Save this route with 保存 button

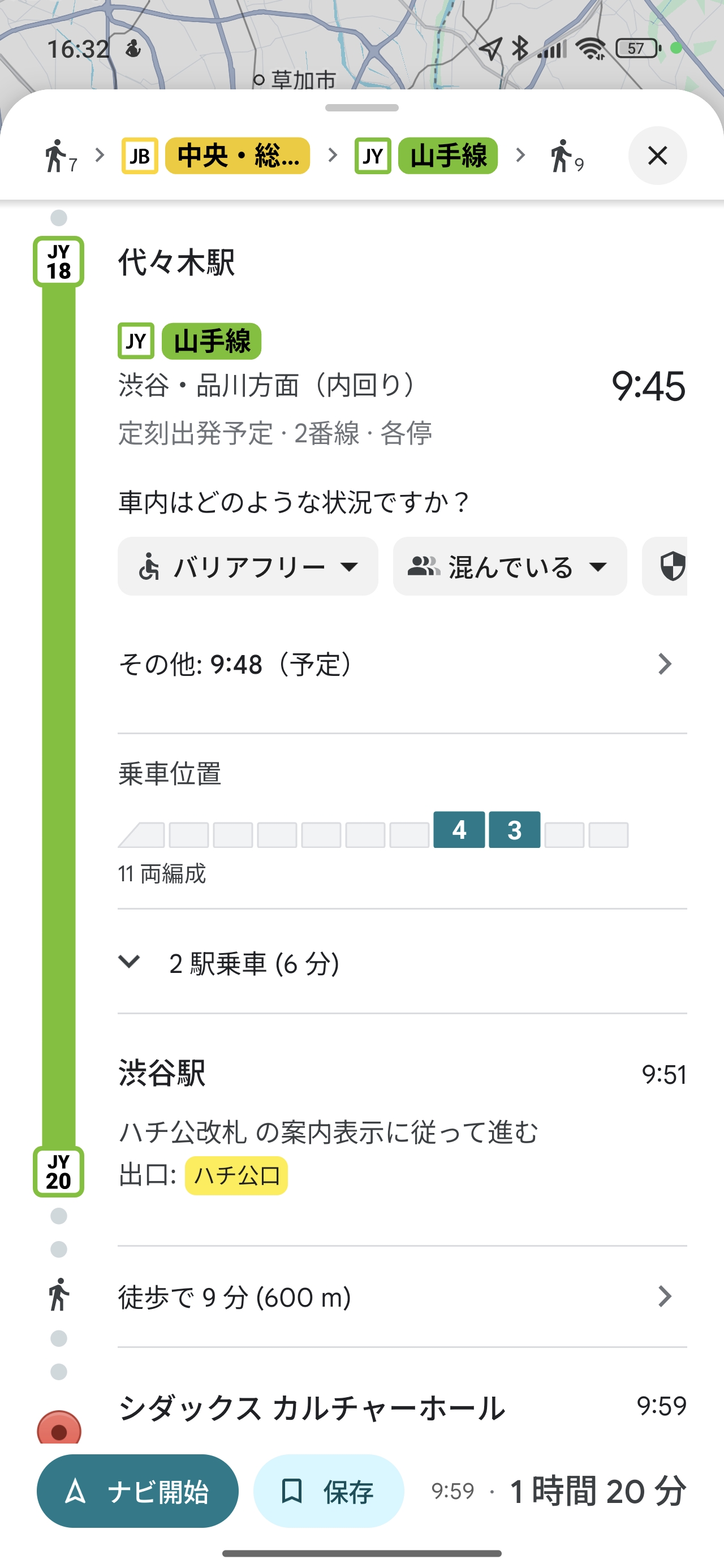pyautogui.click(x=328, y=1491)
